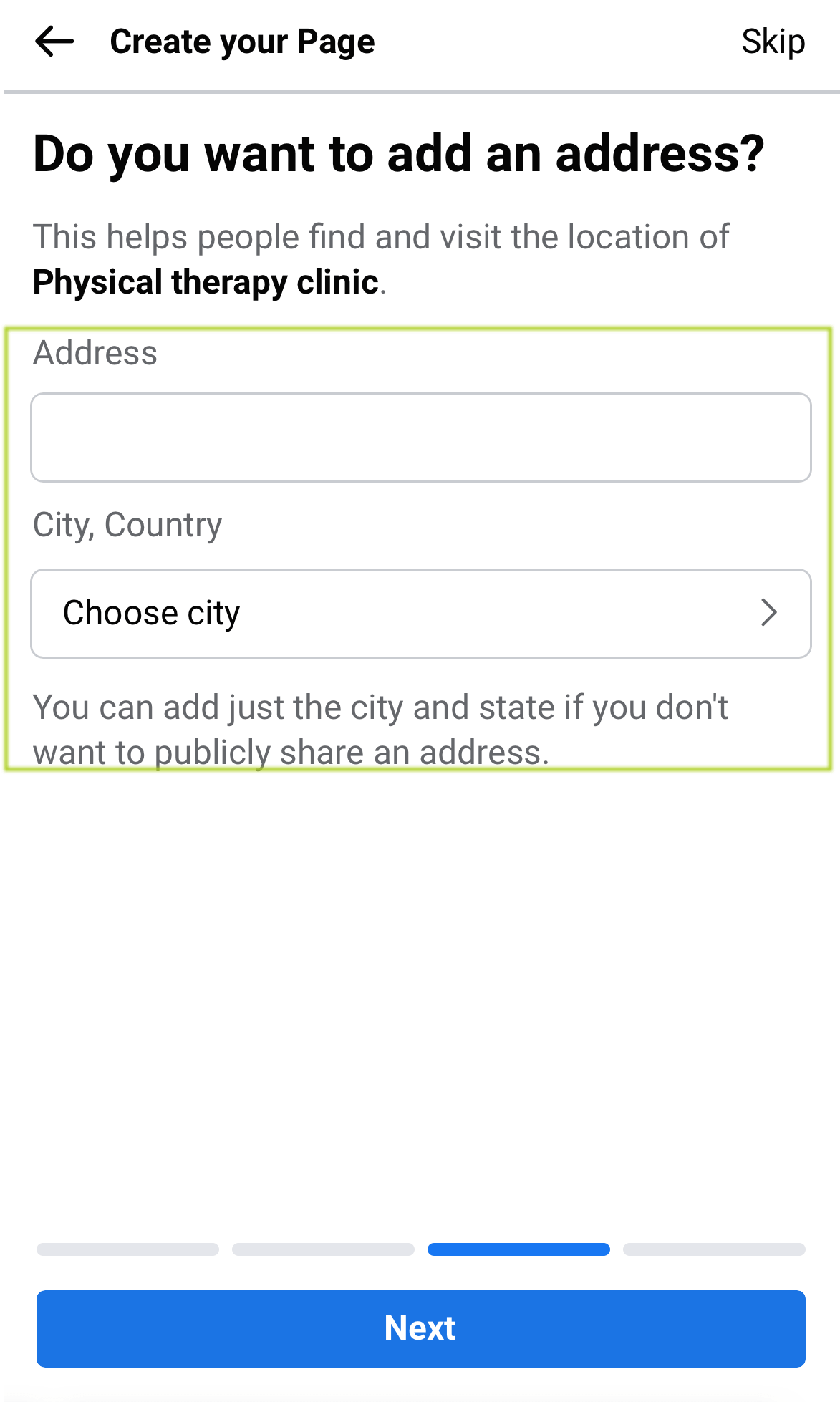Click inside the Address input field
The image size is (840, 1402).
click(420, 437)
